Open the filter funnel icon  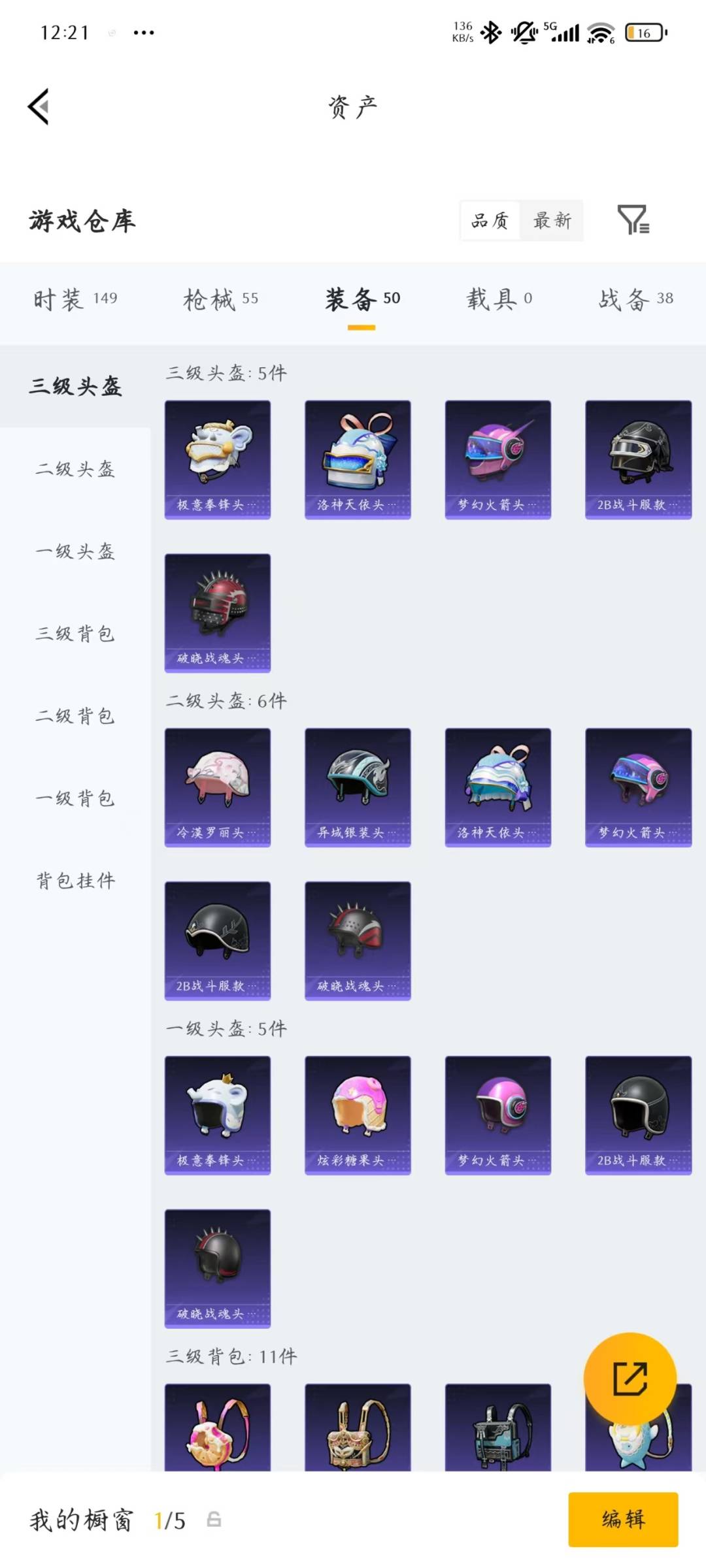pyautogui.click(x=633, y=221)
